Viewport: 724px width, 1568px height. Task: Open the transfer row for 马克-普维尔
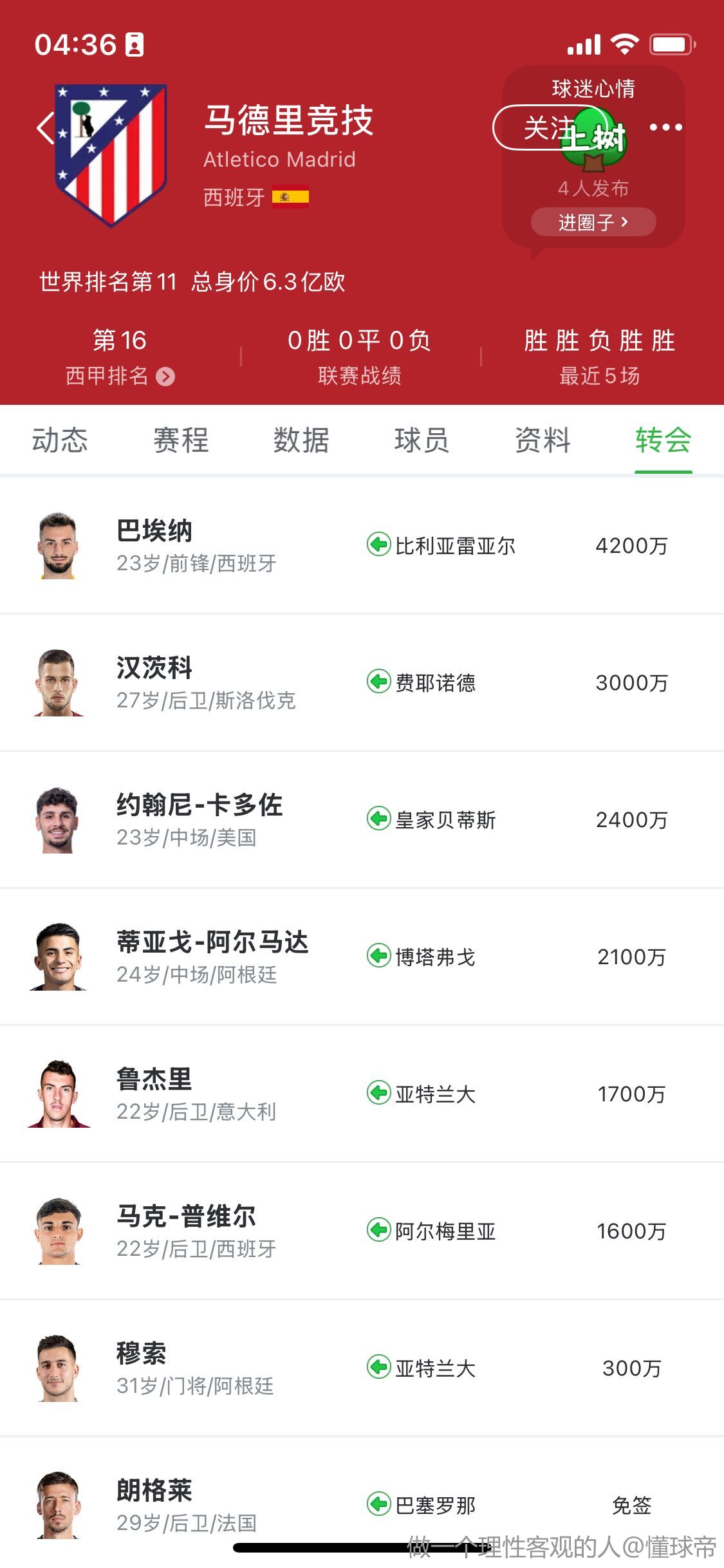[x=362, y=1231]
